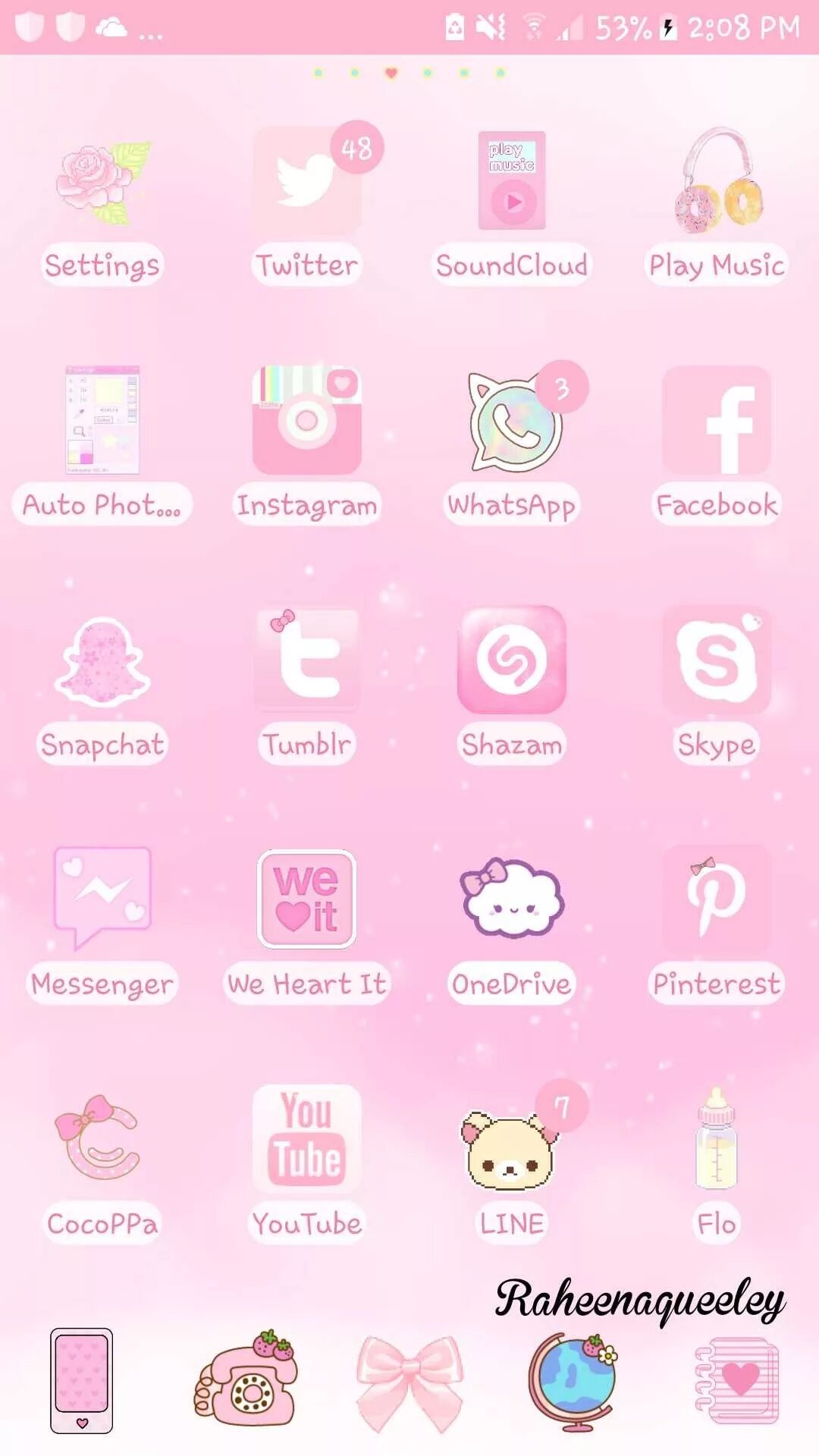Launch Facebook app
Image resolution: width=819 pixels, height=1456 pixels.
717,421
